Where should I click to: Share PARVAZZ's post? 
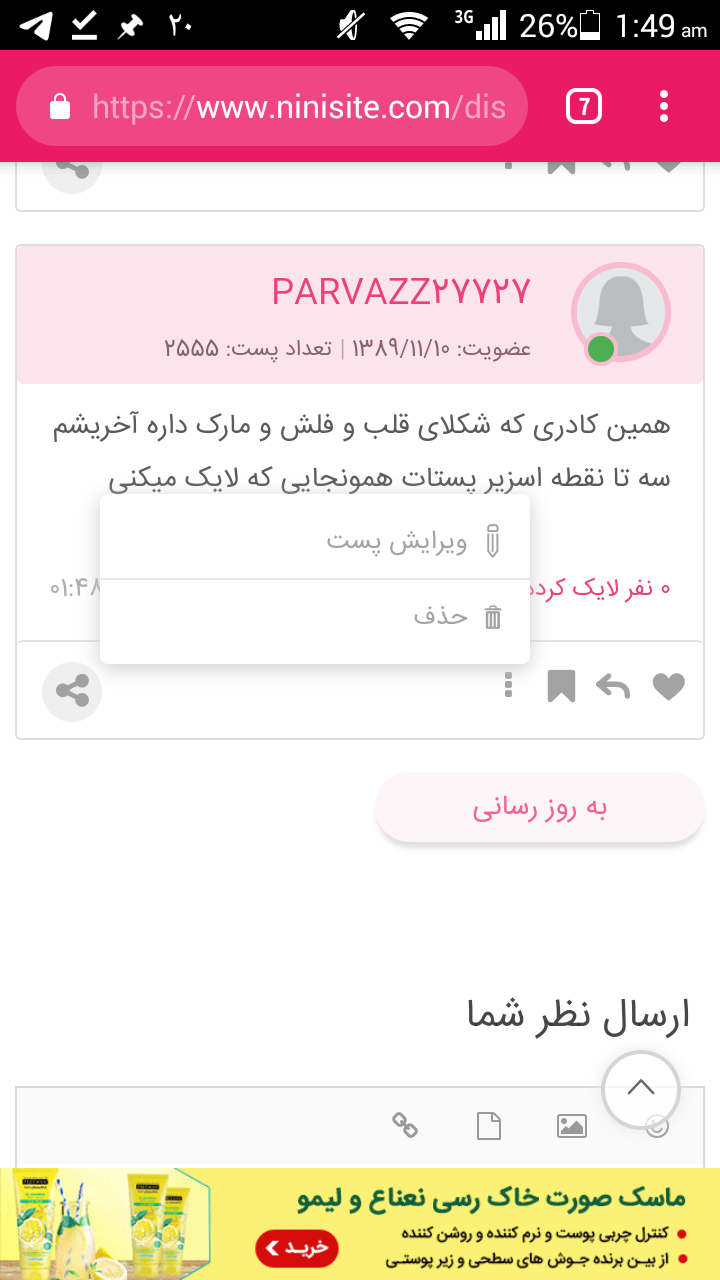coord(72,690)
